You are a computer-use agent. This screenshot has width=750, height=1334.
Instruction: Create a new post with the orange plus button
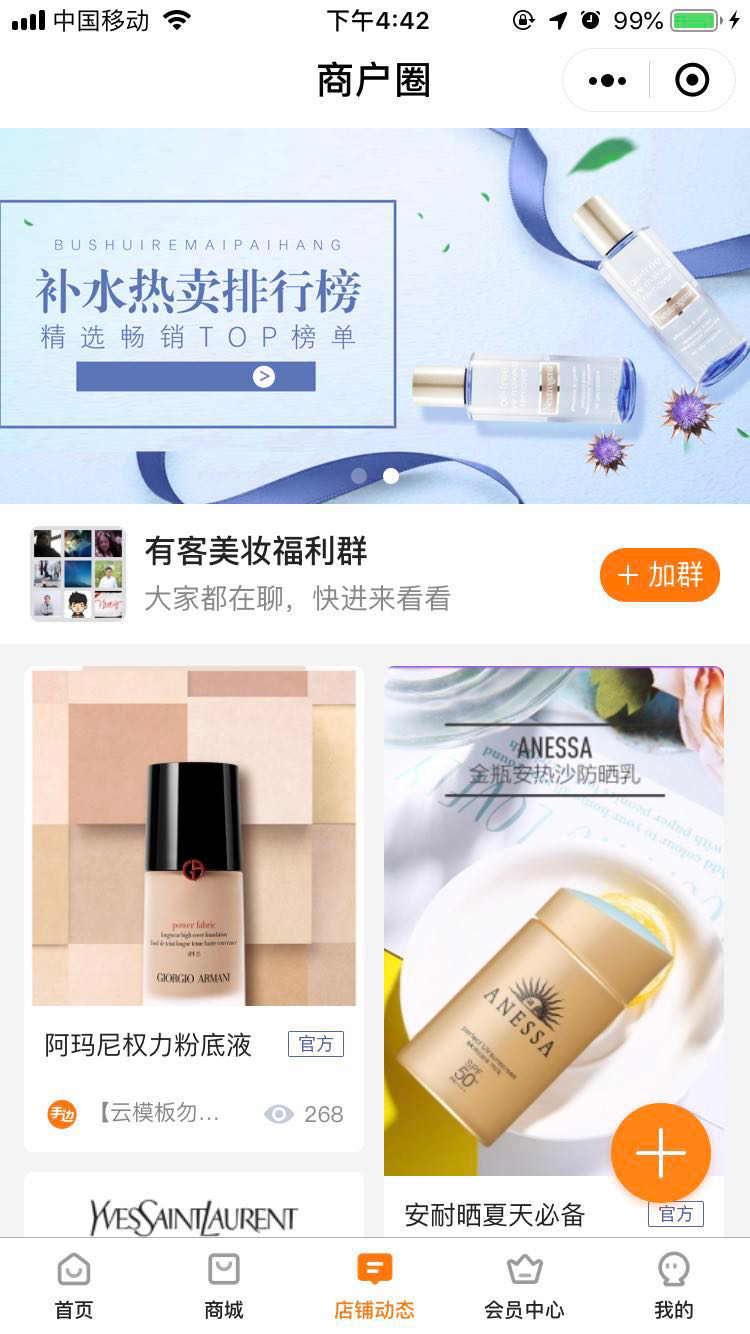tap(661, 1153)
